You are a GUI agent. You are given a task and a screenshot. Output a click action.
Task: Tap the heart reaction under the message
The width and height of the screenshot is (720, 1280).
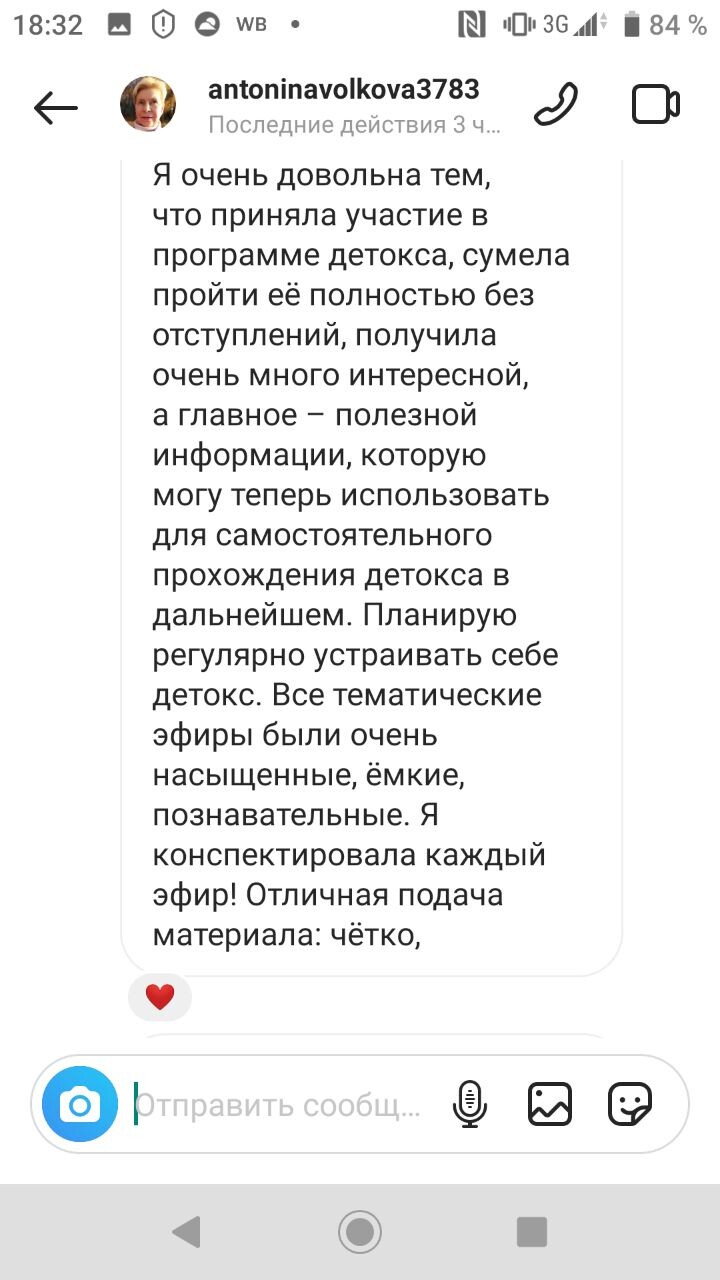[160, 997]
